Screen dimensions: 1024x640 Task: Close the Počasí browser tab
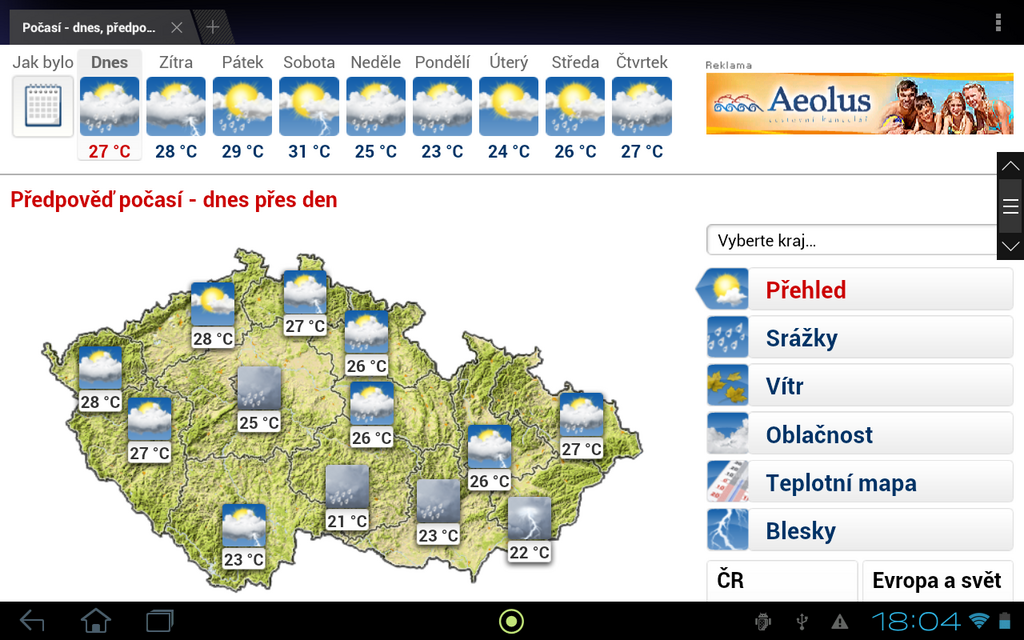(176, 27)
